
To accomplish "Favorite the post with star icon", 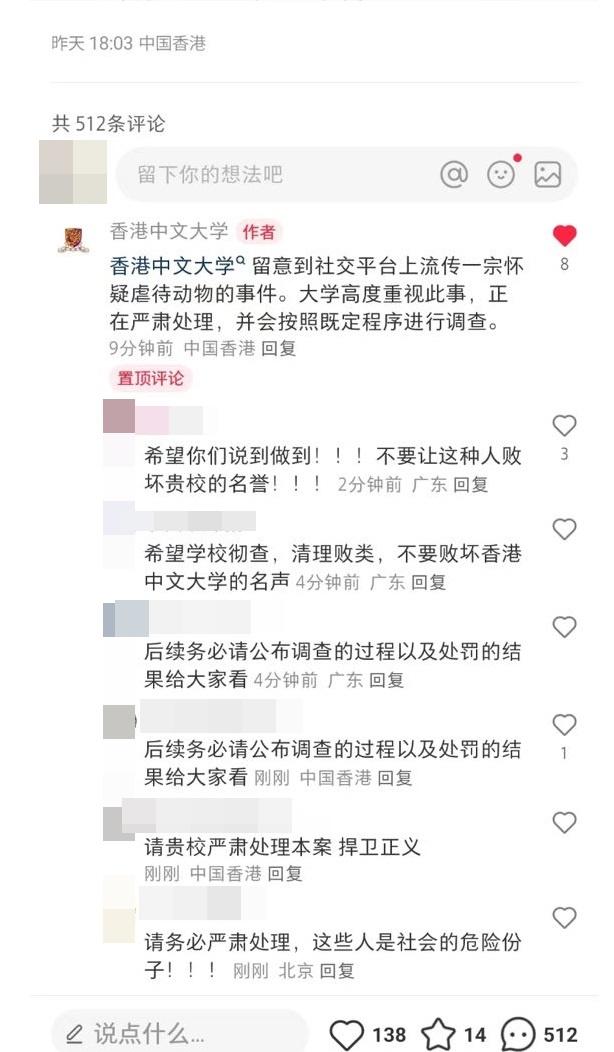I will click(438, 1034).
